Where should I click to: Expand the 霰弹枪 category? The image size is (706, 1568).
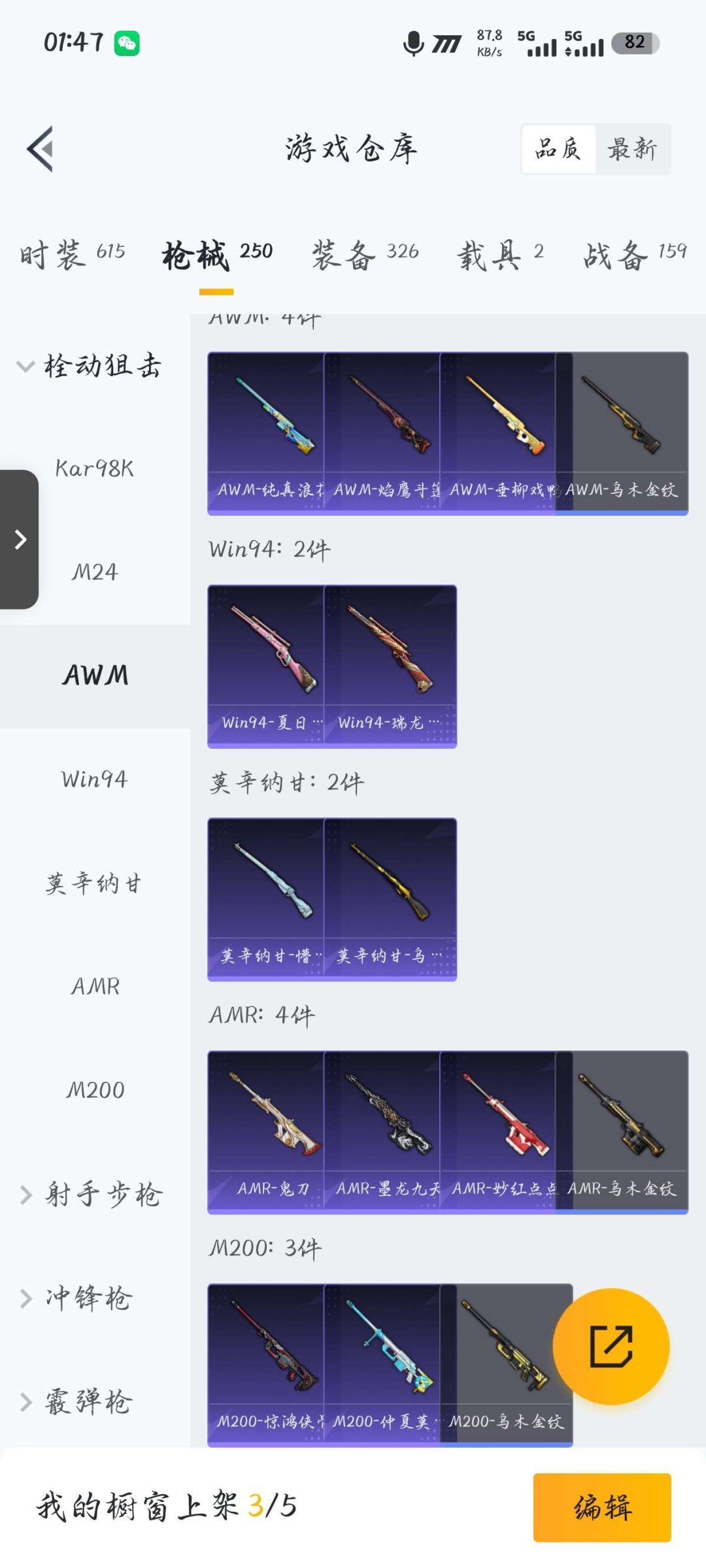click(78, 1402)
